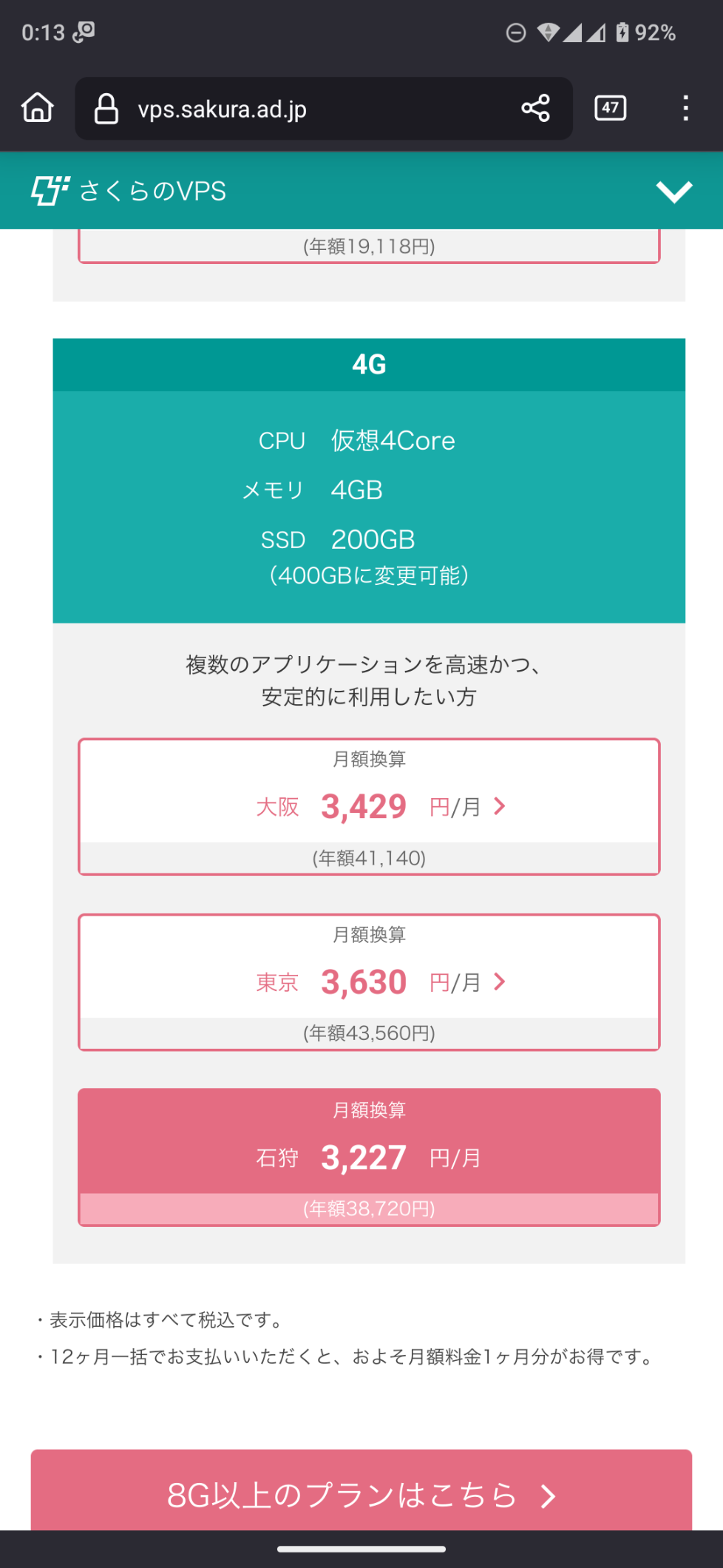Open the tab switcher showing 47 tabs
The image size is (723, 1568).
(610, 109)
